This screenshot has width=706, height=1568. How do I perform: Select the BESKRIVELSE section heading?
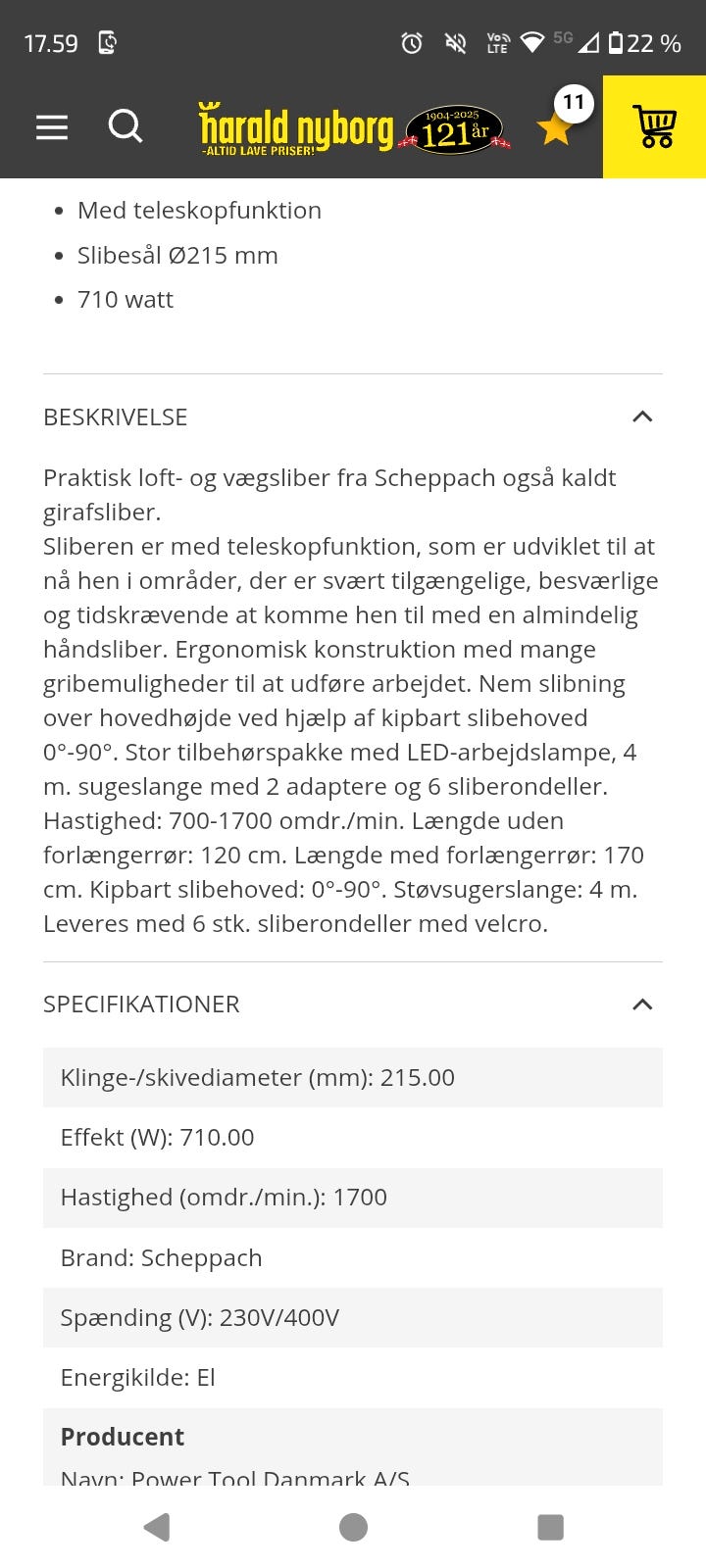pos(115,416)
